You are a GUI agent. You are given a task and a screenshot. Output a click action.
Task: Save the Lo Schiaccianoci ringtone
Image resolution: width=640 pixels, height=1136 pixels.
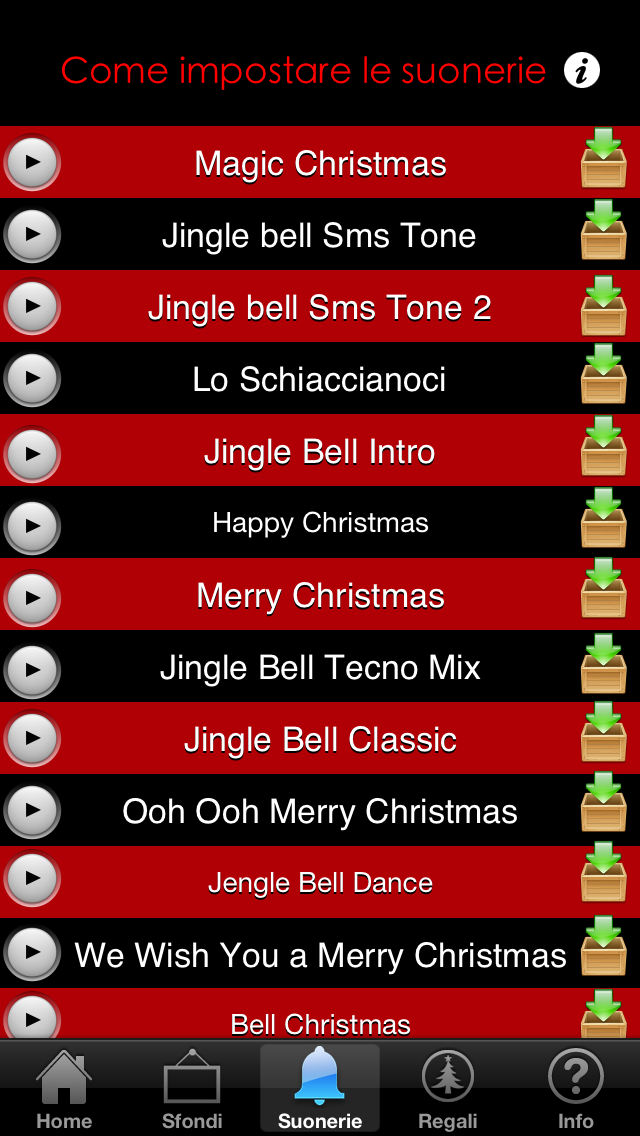[x=604, y=376]
